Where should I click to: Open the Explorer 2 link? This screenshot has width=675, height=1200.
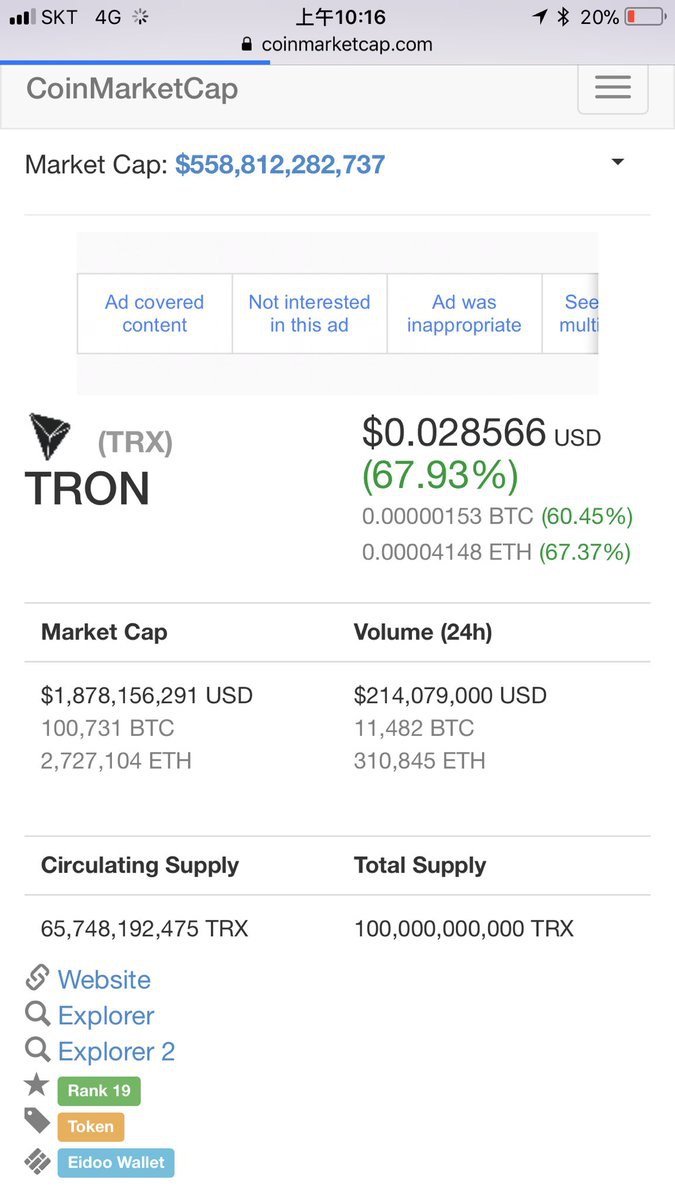click(116, 1052)
